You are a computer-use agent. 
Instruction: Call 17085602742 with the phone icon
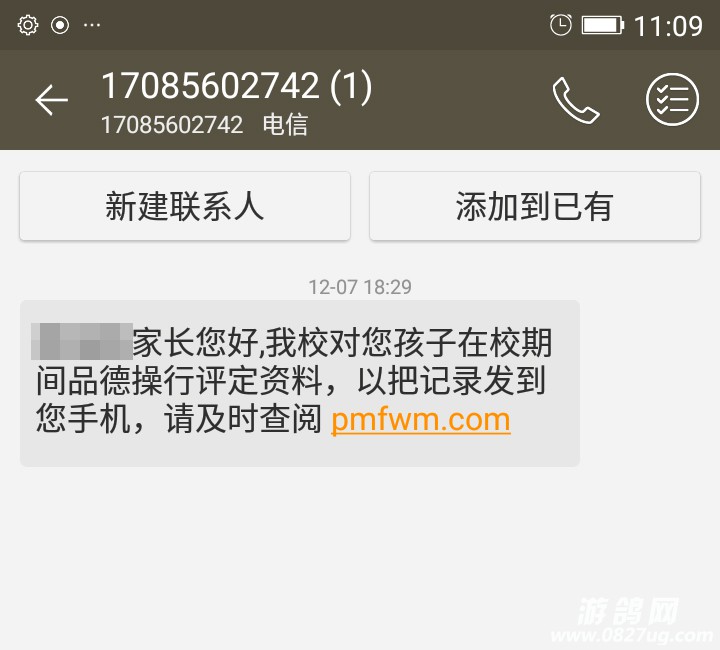coord(575,100)
